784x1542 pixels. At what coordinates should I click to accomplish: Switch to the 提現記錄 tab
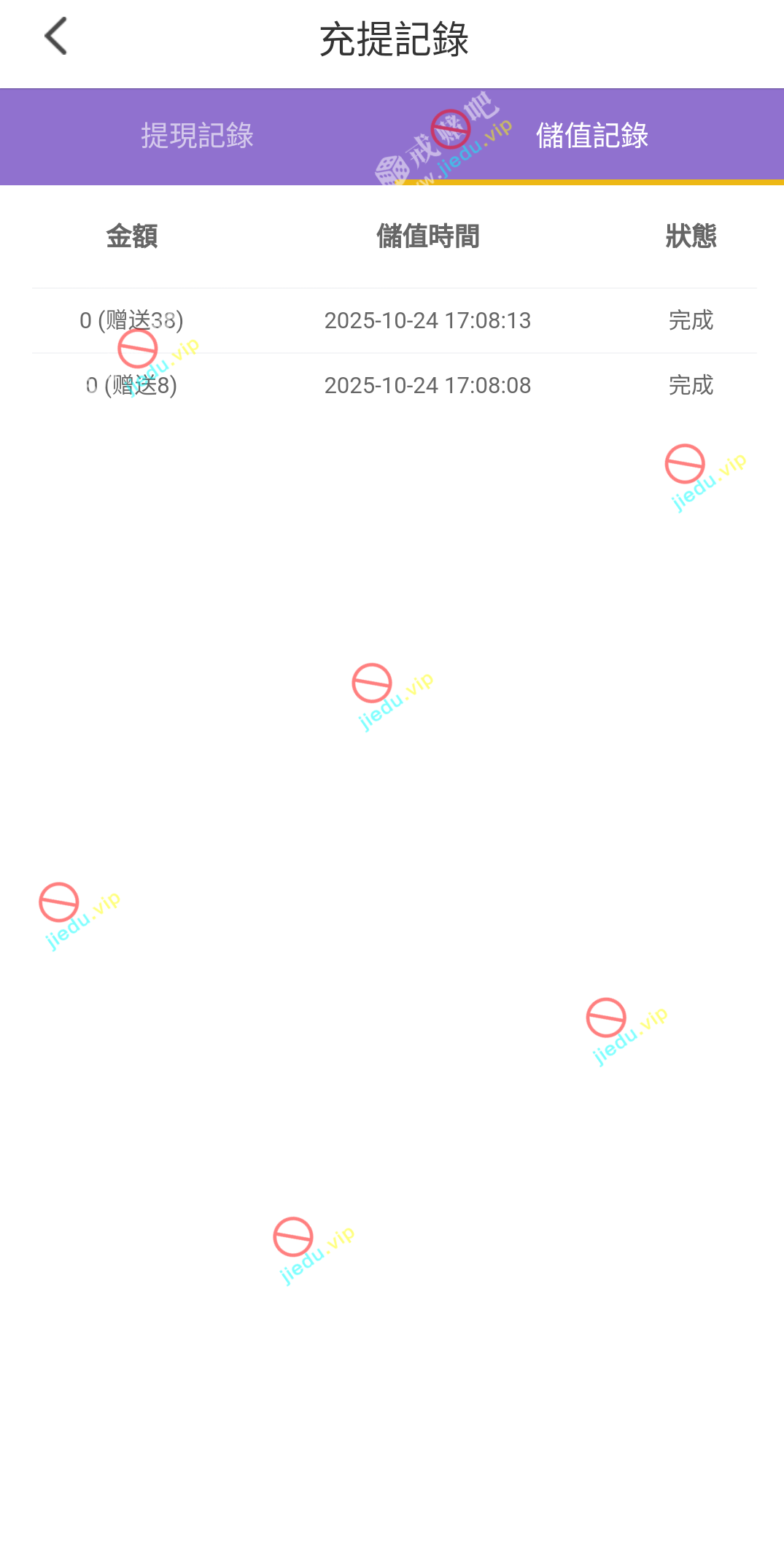[197, 136]
